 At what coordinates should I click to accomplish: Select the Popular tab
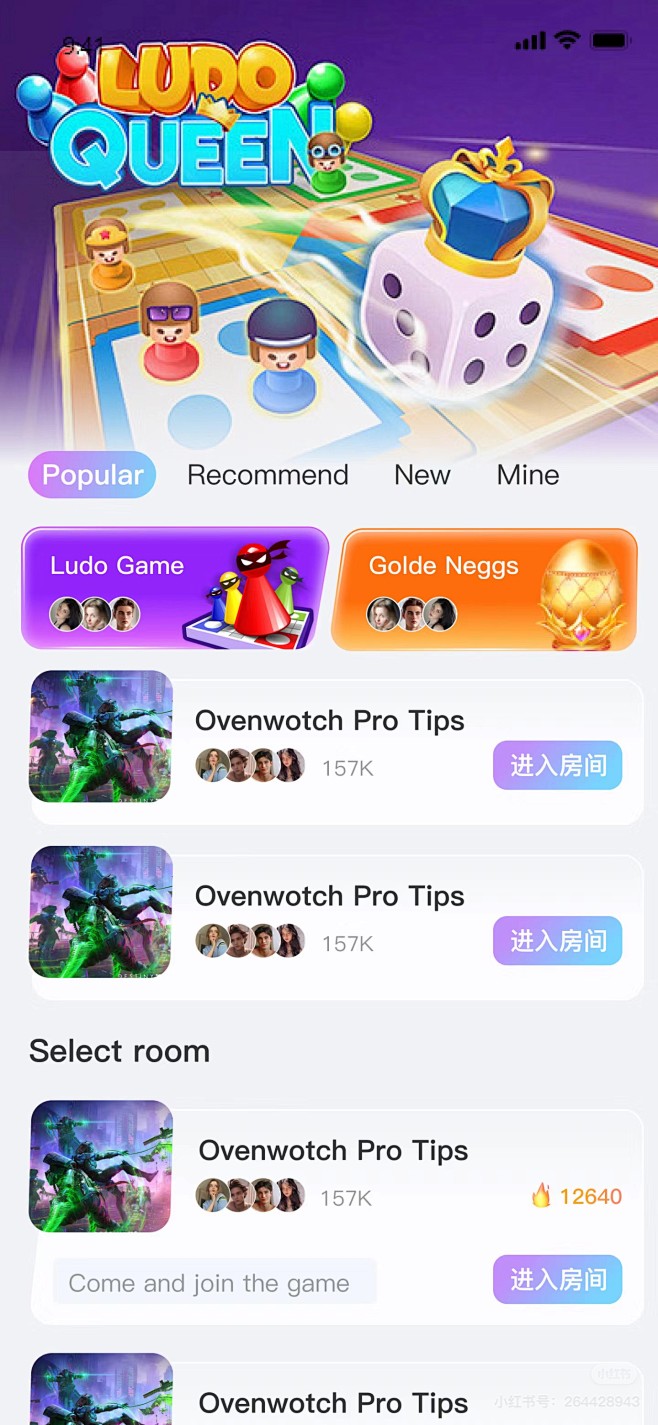point(92,475)
